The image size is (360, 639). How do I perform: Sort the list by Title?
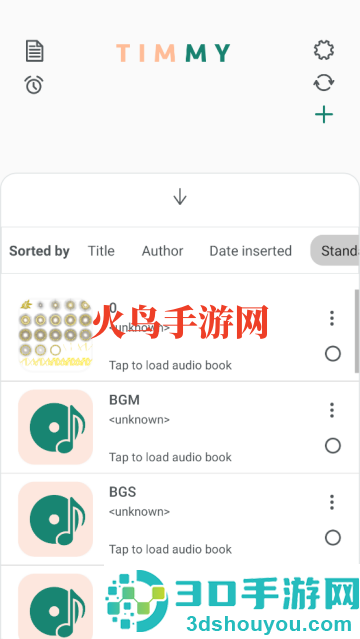click(x=101, y=251)
